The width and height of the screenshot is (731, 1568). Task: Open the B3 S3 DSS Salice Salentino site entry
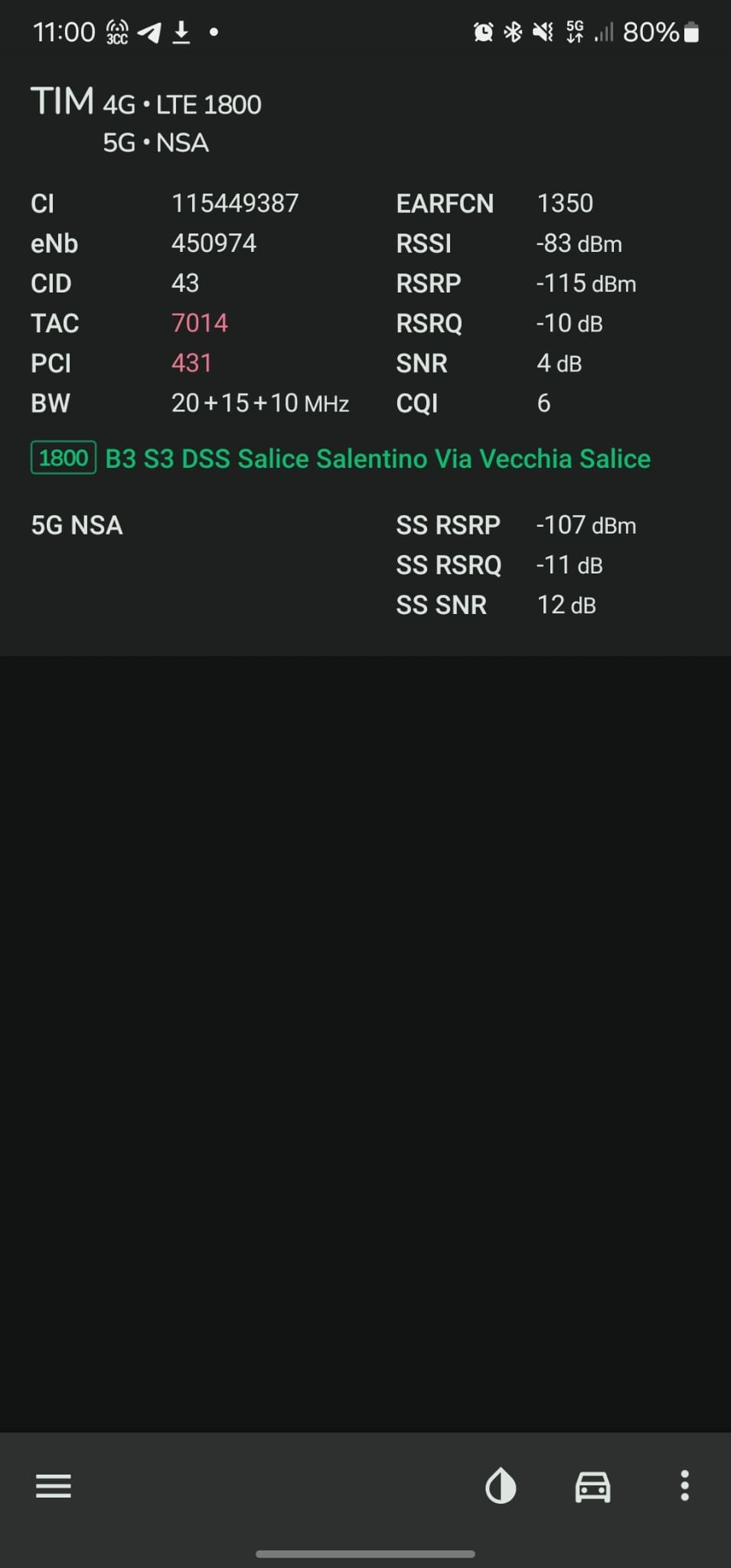coord(341,458)
